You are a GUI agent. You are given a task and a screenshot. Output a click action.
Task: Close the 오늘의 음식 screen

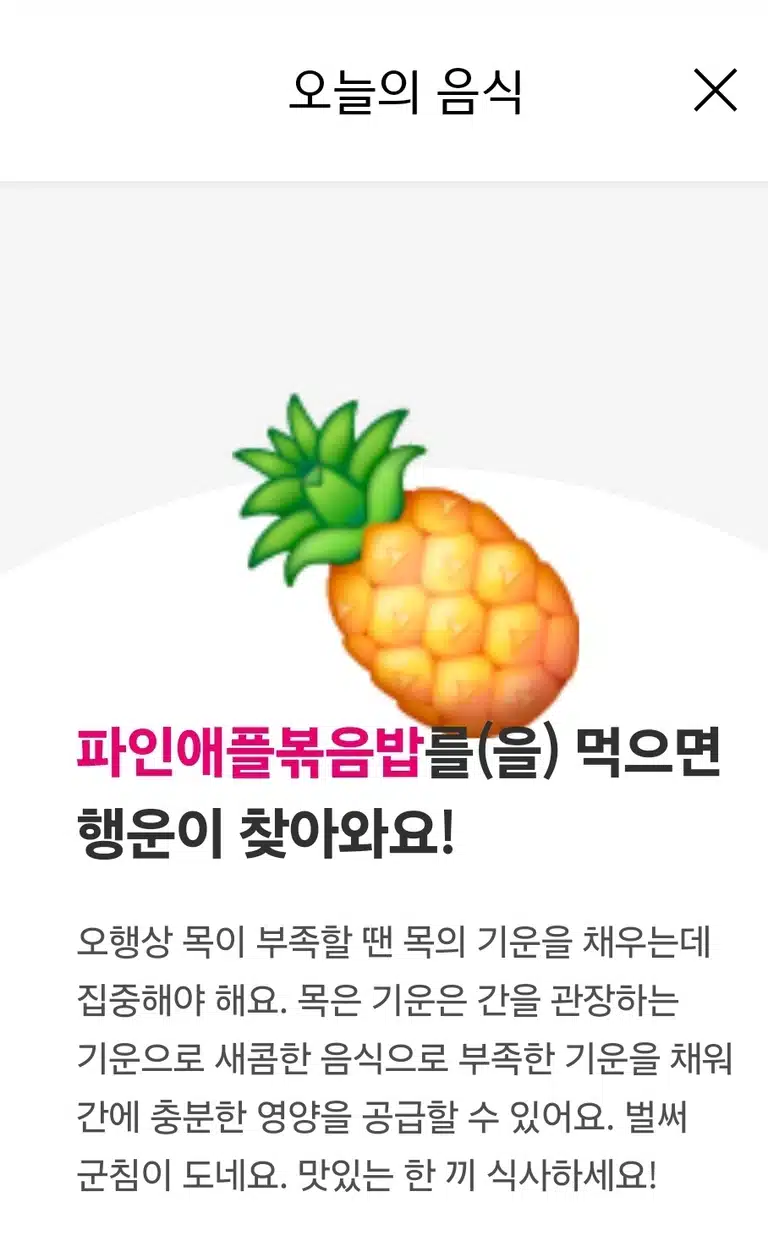coord(715,90)
